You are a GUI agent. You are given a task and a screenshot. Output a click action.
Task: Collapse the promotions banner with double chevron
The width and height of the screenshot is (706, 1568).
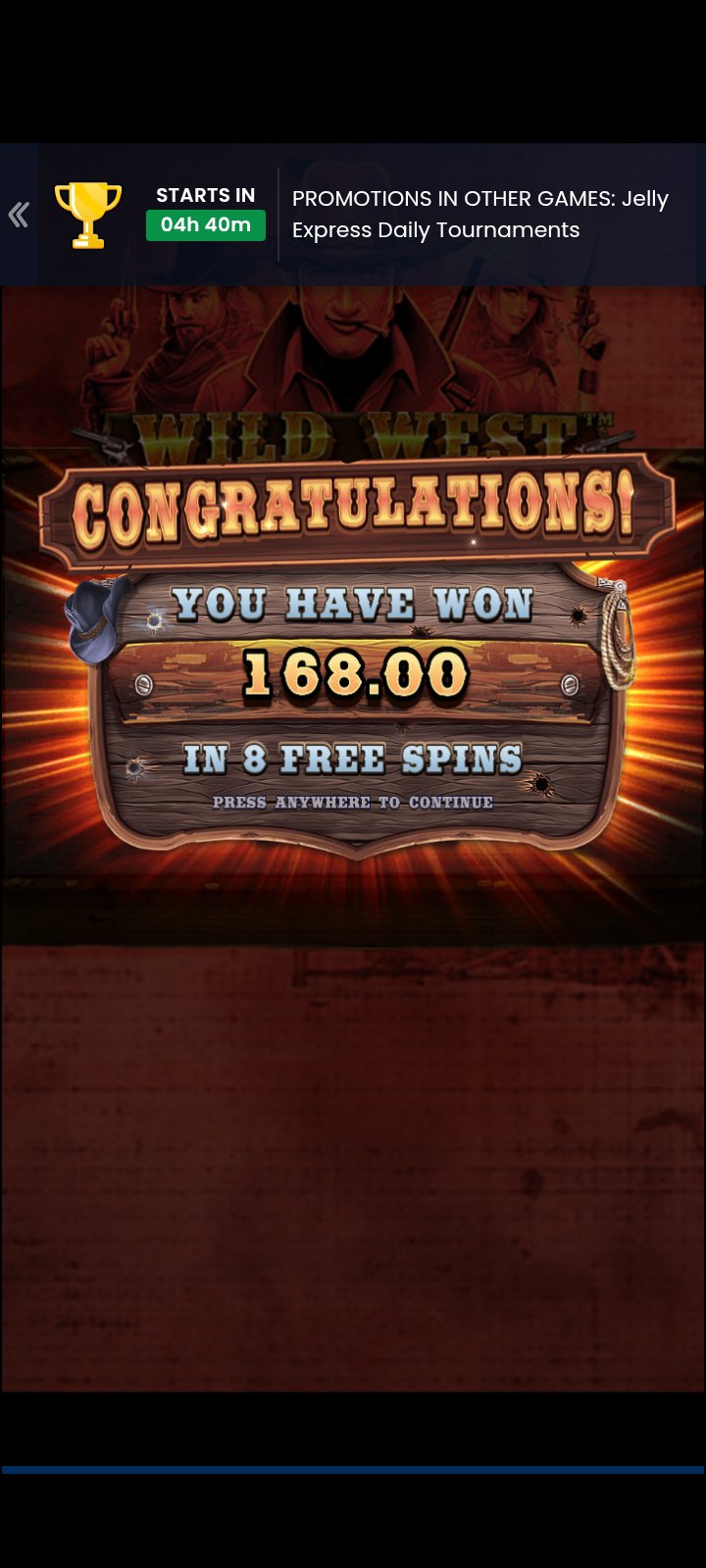(19, 215)
